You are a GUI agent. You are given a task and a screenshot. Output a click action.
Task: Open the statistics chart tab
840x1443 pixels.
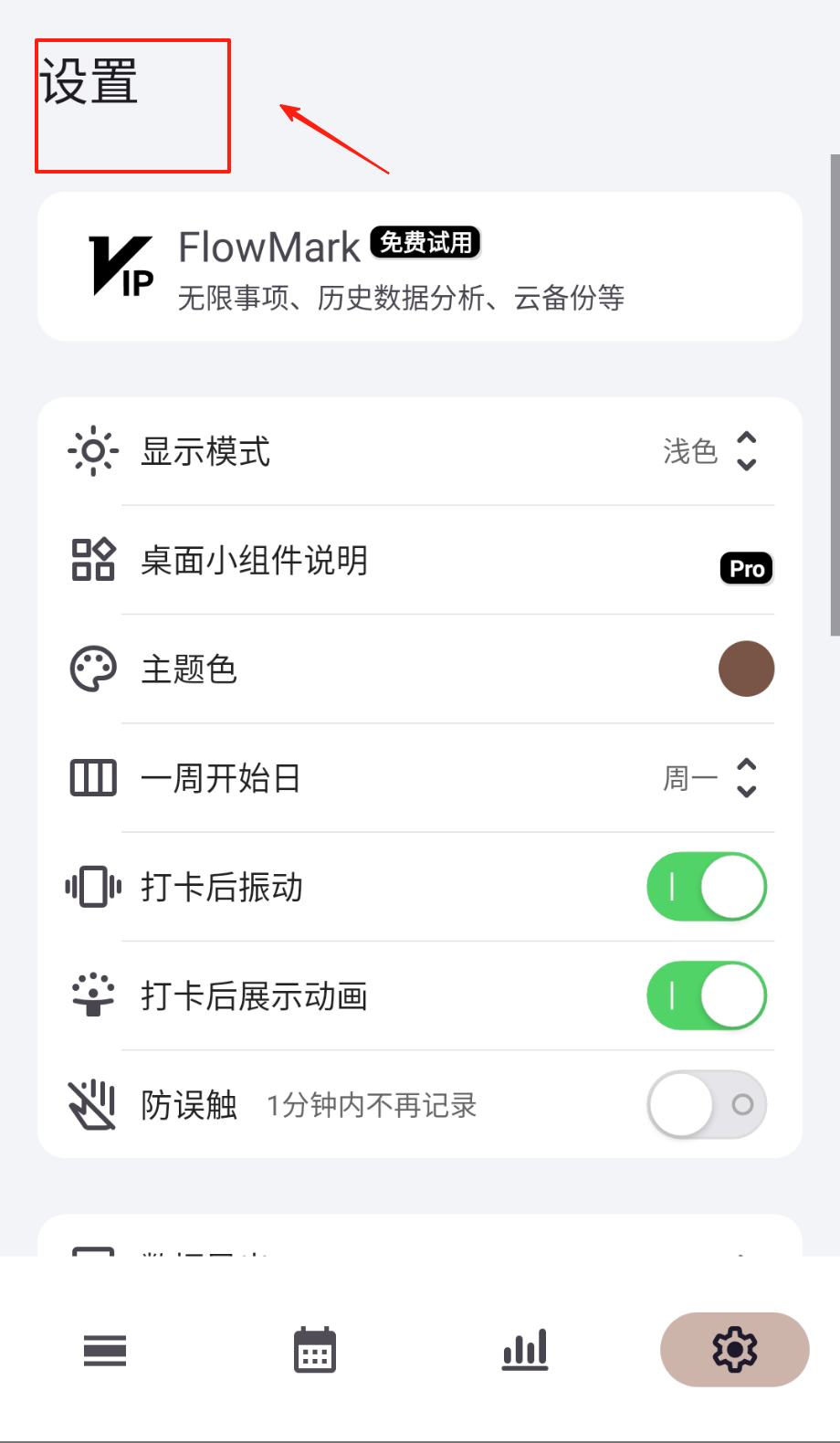click(x=525, y=1350)
